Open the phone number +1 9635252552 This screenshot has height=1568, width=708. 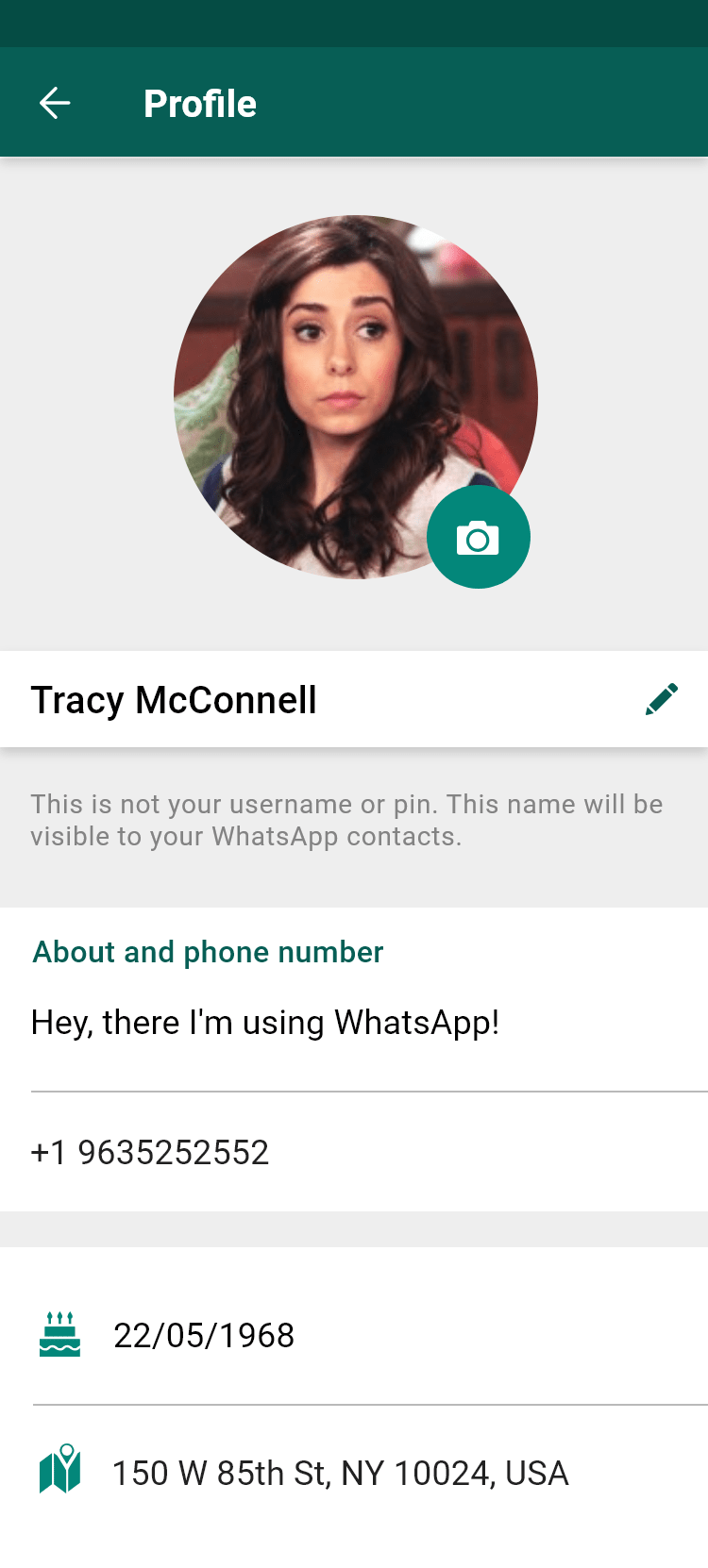(x=151, y=1152)
